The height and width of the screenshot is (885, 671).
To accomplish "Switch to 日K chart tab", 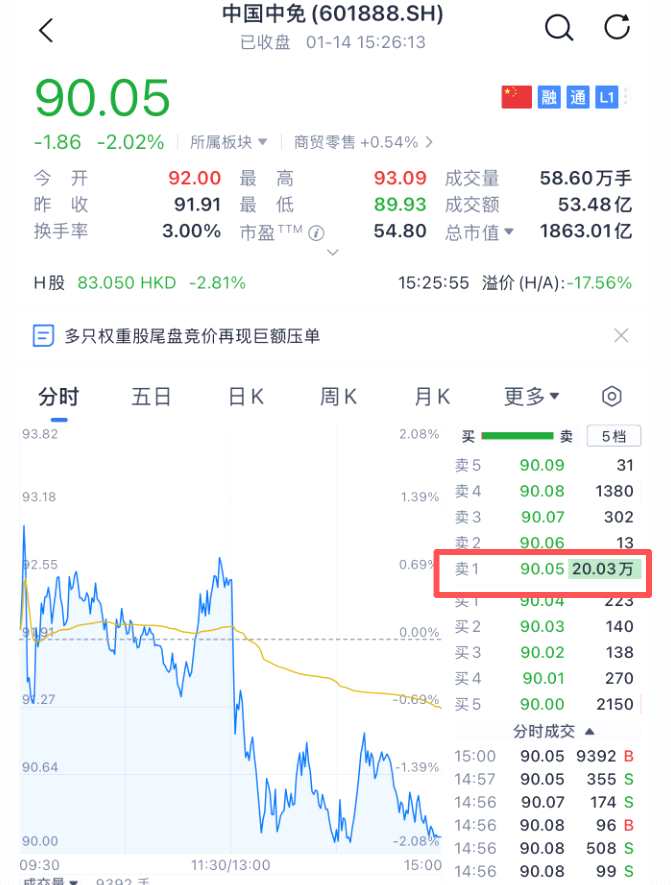I will 246,397.
